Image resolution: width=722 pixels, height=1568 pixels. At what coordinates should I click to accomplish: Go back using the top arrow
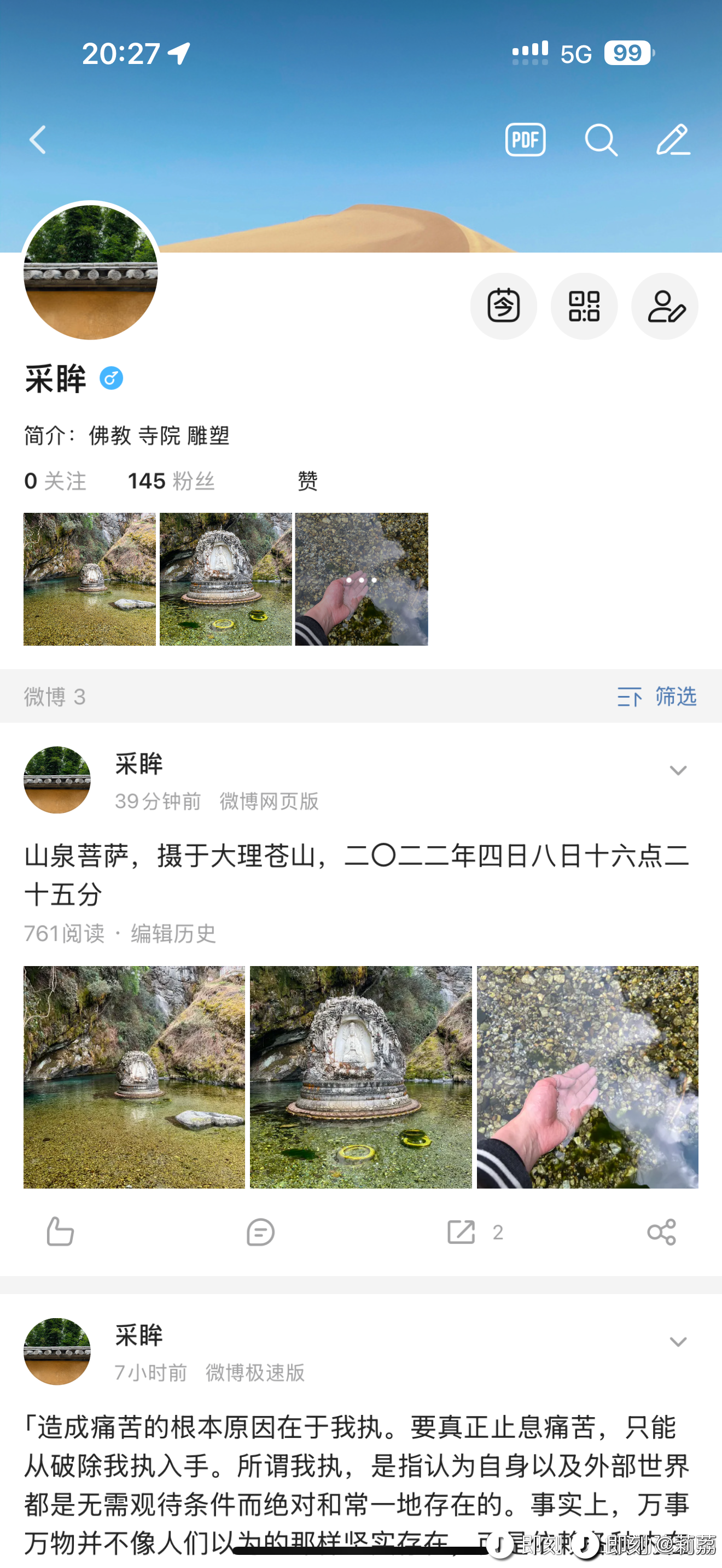click(x=38, y=140)
